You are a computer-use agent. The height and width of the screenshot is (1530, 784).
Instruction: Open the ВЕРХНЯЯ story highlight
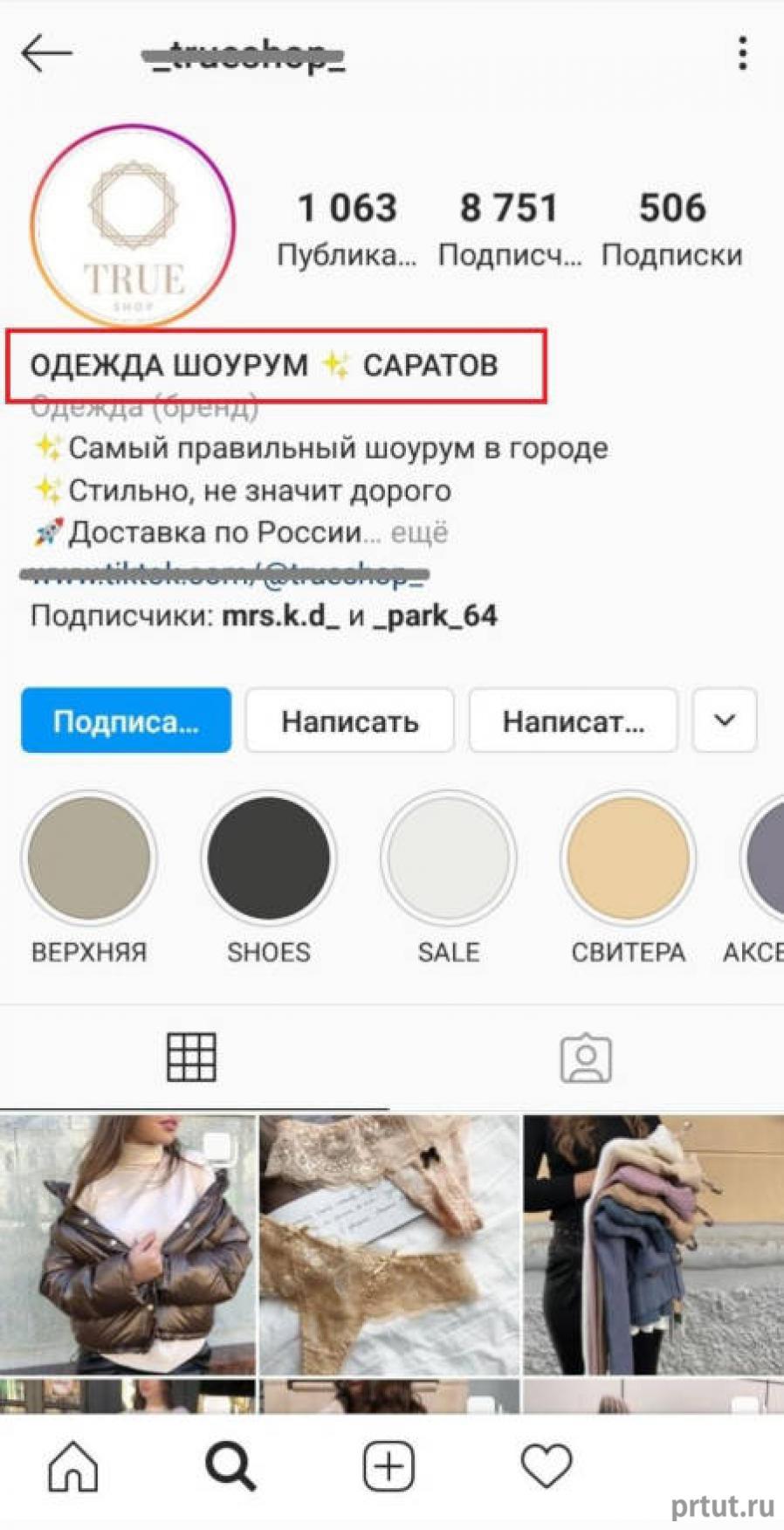click(x=89, y=858)
